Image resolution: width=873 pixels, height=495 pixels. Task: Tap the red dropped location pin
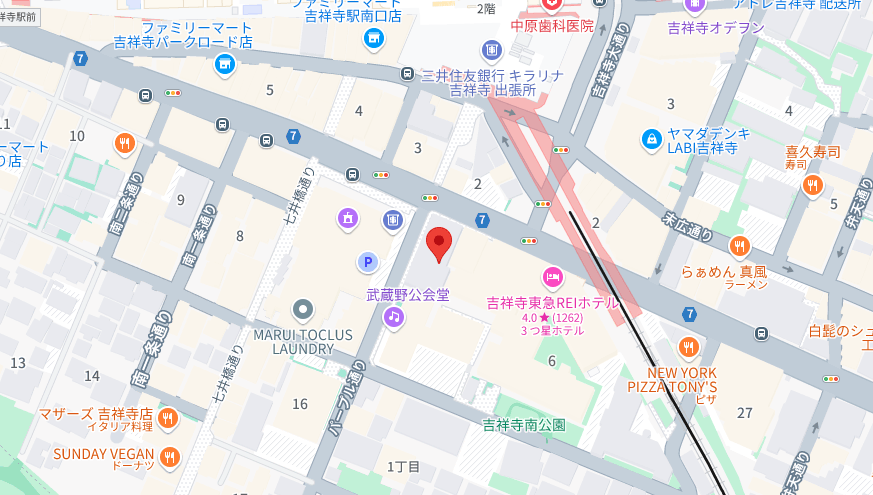click(439, 243)
